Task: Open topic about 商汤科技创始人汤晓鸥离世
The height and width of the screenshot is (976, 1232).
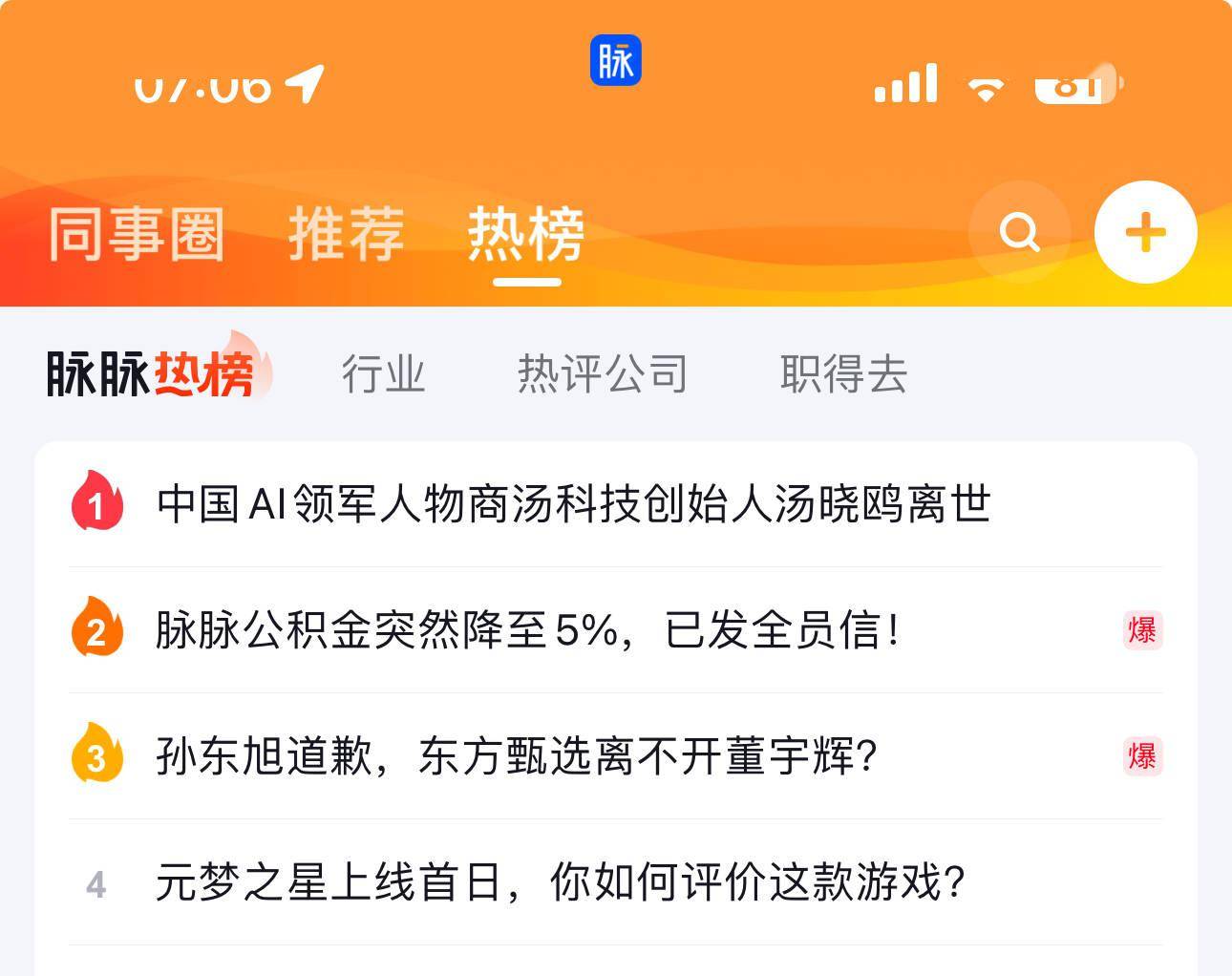Action: point(573,503)
